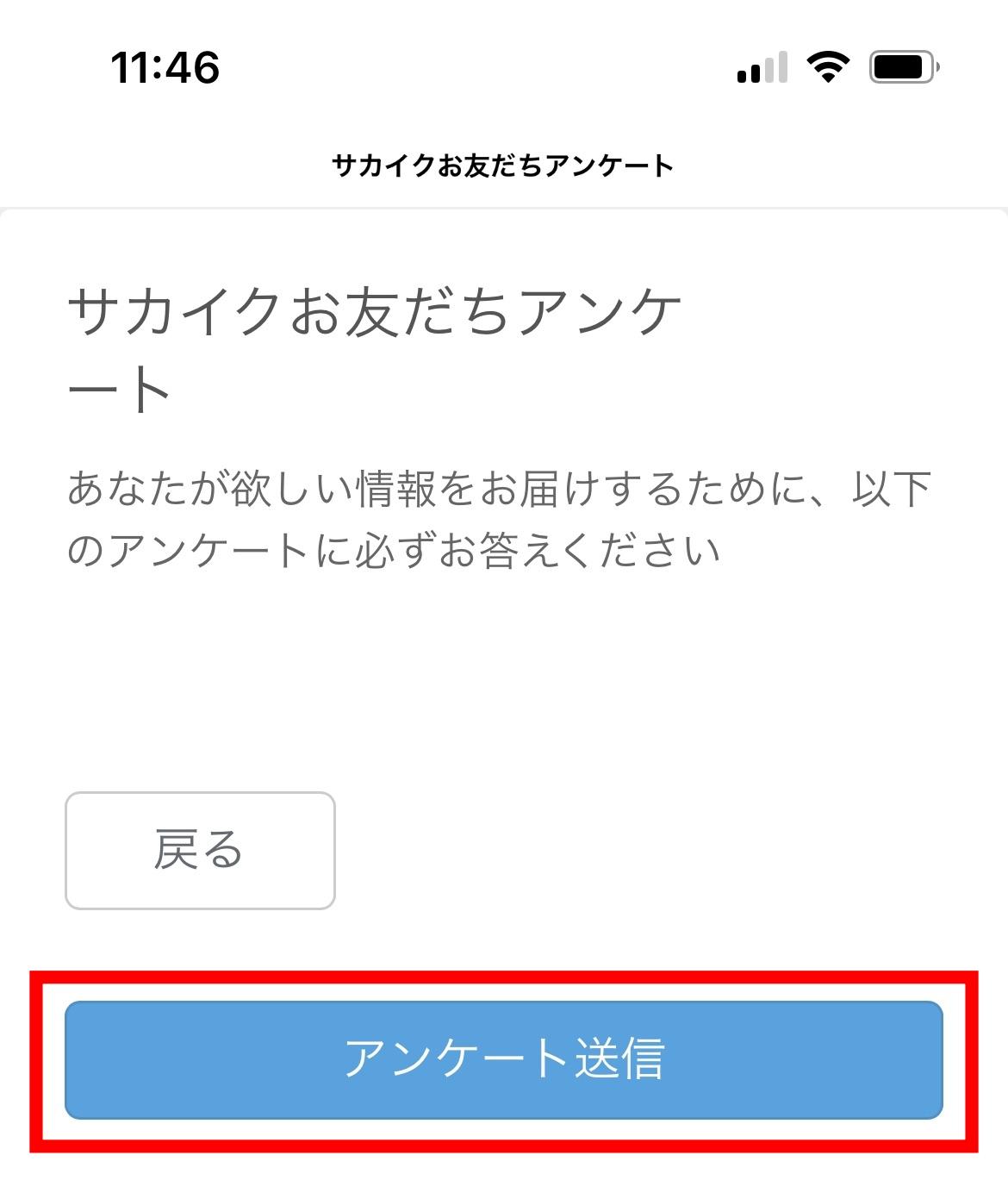Submit the survey with アンケート送信
The width and height of the screenshot is (1008, 1180).
click(x=503, y=1059)
